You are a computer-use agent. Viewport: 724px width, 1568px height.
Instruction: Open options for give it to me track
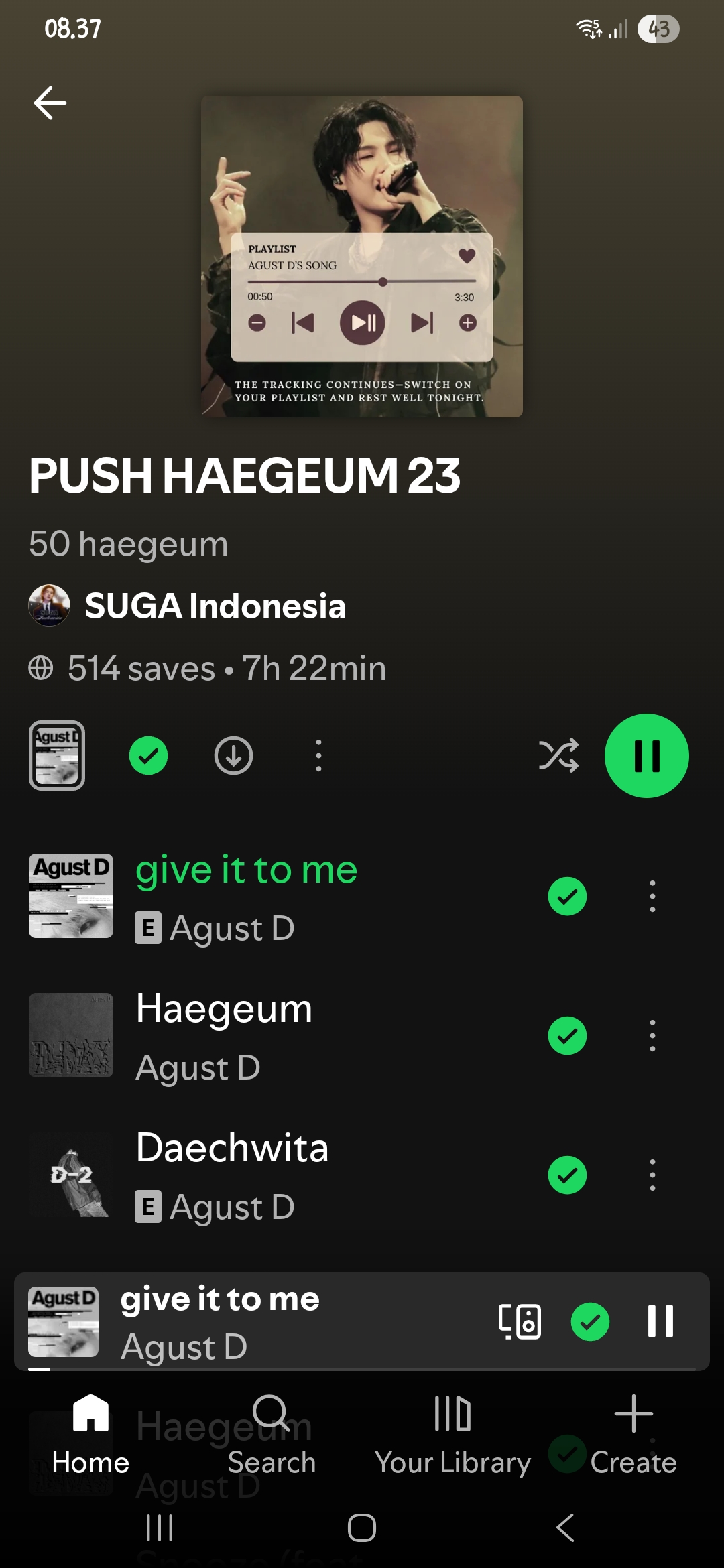652,896
